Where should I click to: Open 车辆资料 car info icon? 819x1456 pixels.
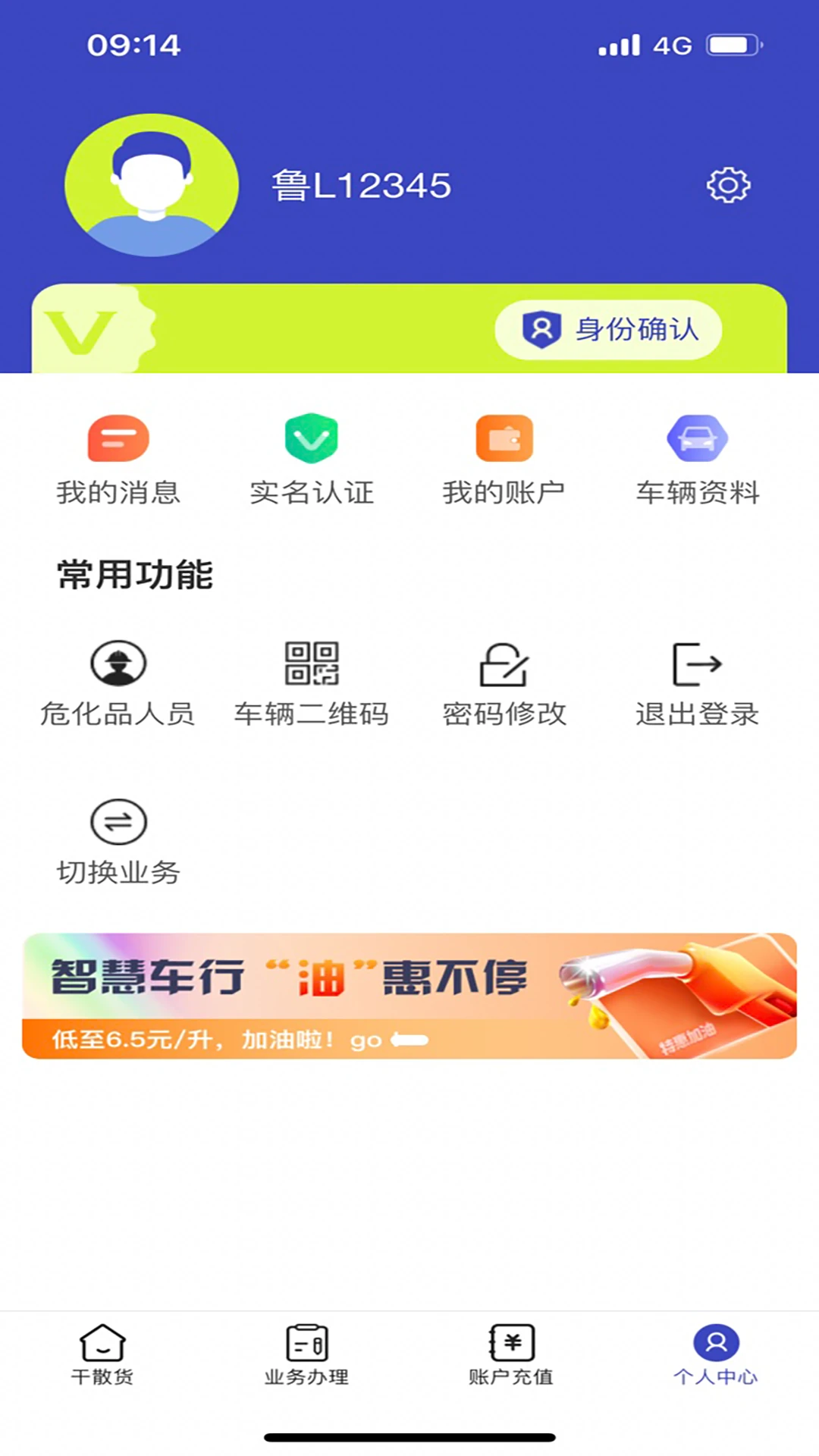tap(699, 438)
